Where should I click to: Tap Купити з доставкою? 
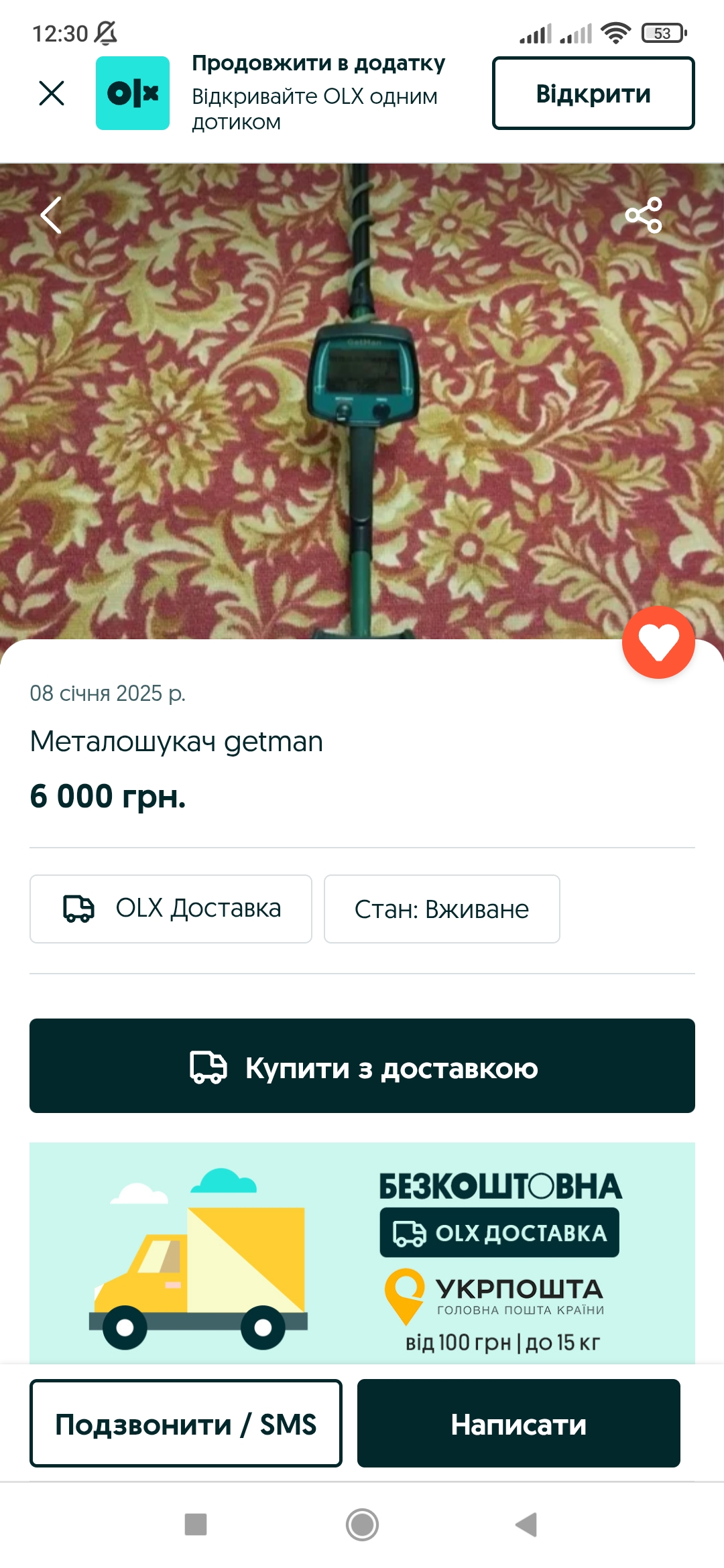(362, 1065)
